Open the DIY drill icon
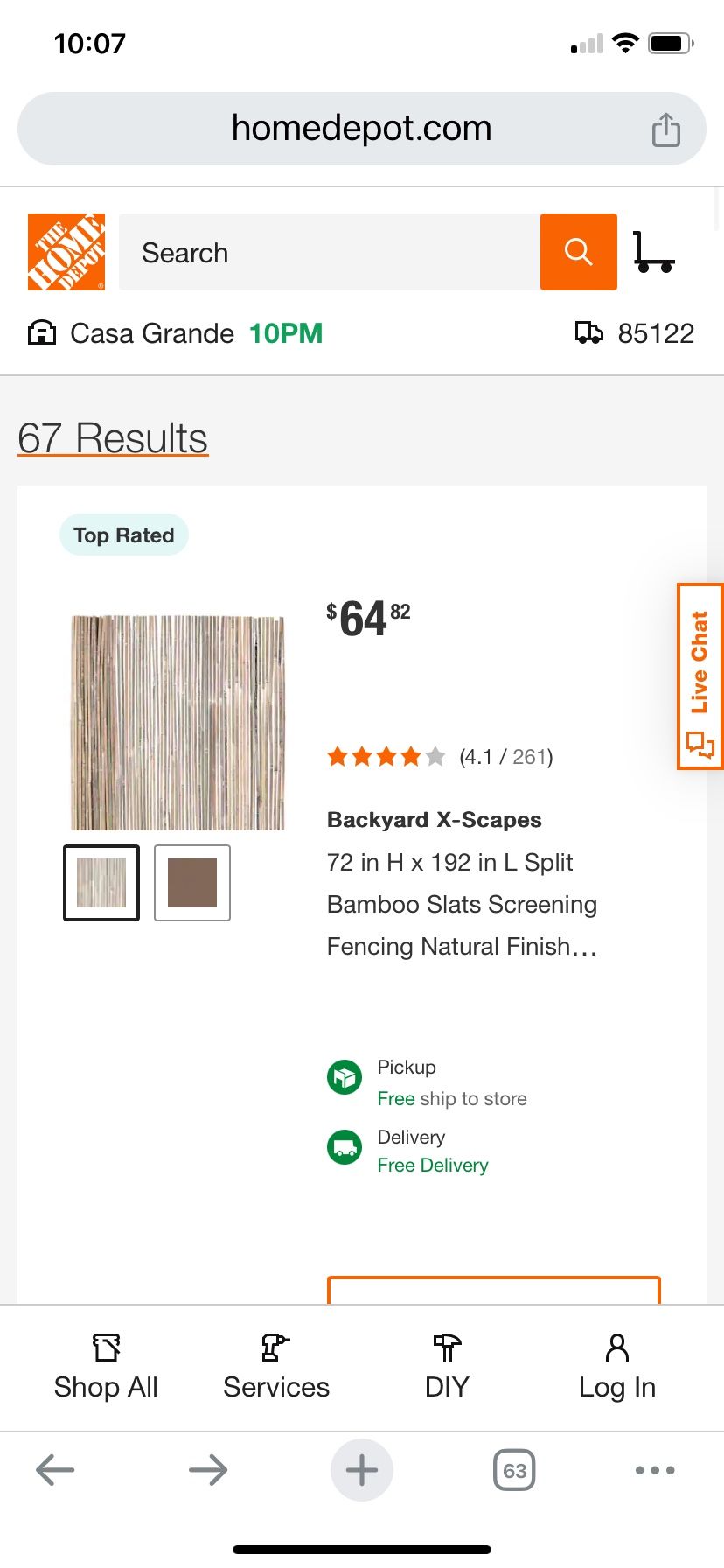724x1568 pixels. [446, 1348]
